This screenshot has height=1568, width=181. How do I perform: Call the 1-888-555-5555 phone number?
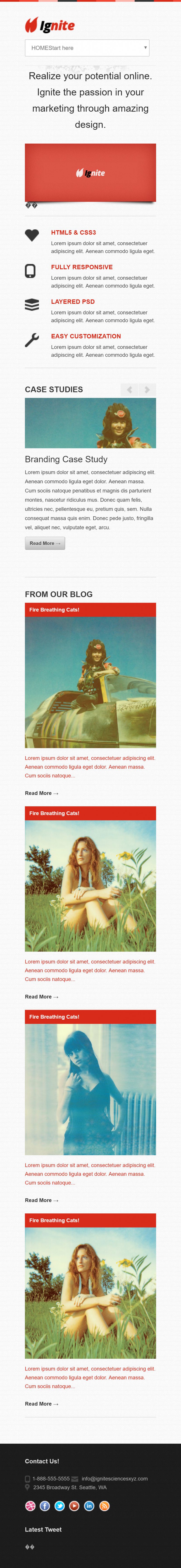tap(50, 1479)
